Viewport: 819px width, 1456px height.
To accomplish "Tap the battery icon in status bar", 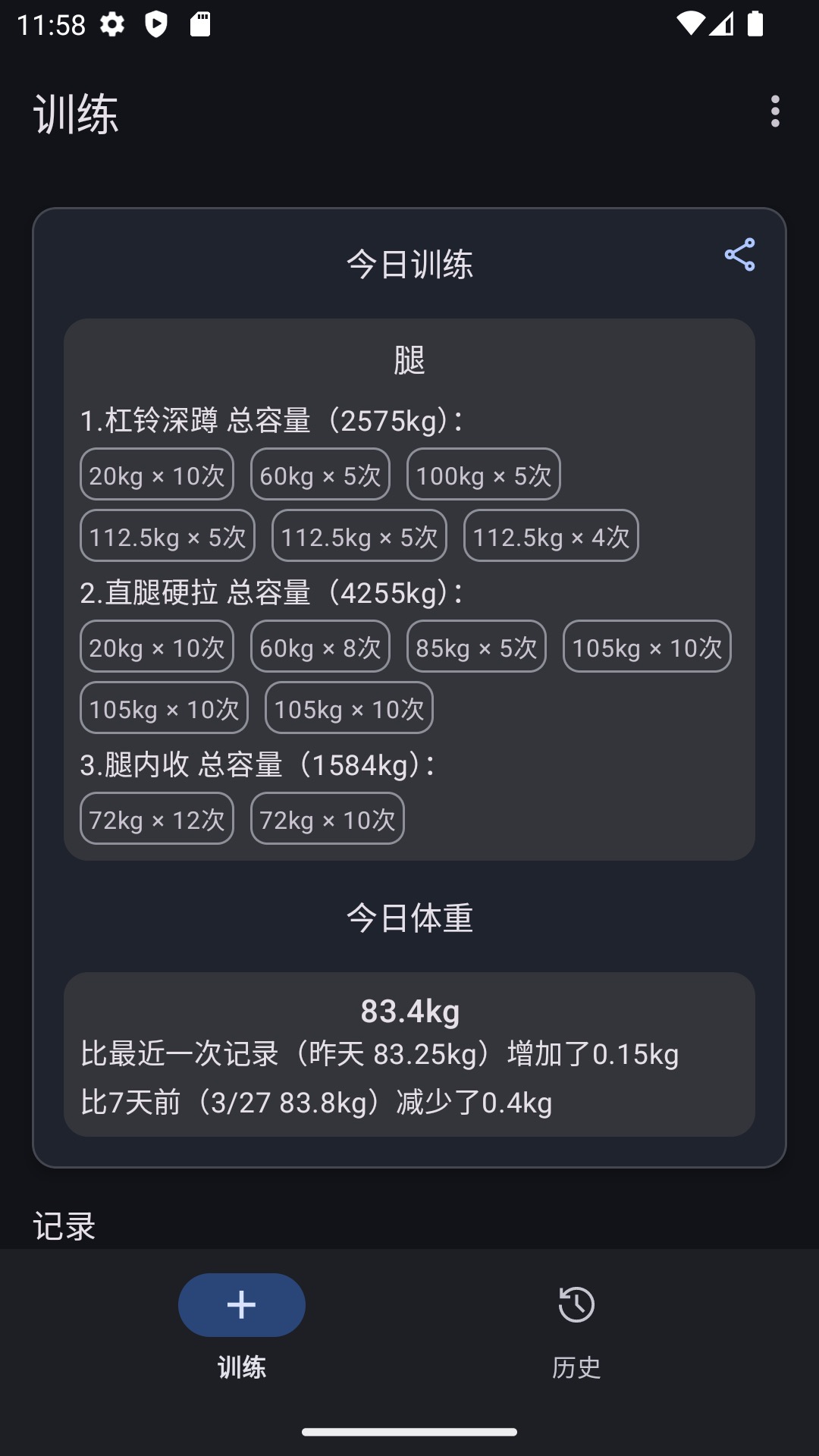I will point(757,24).
